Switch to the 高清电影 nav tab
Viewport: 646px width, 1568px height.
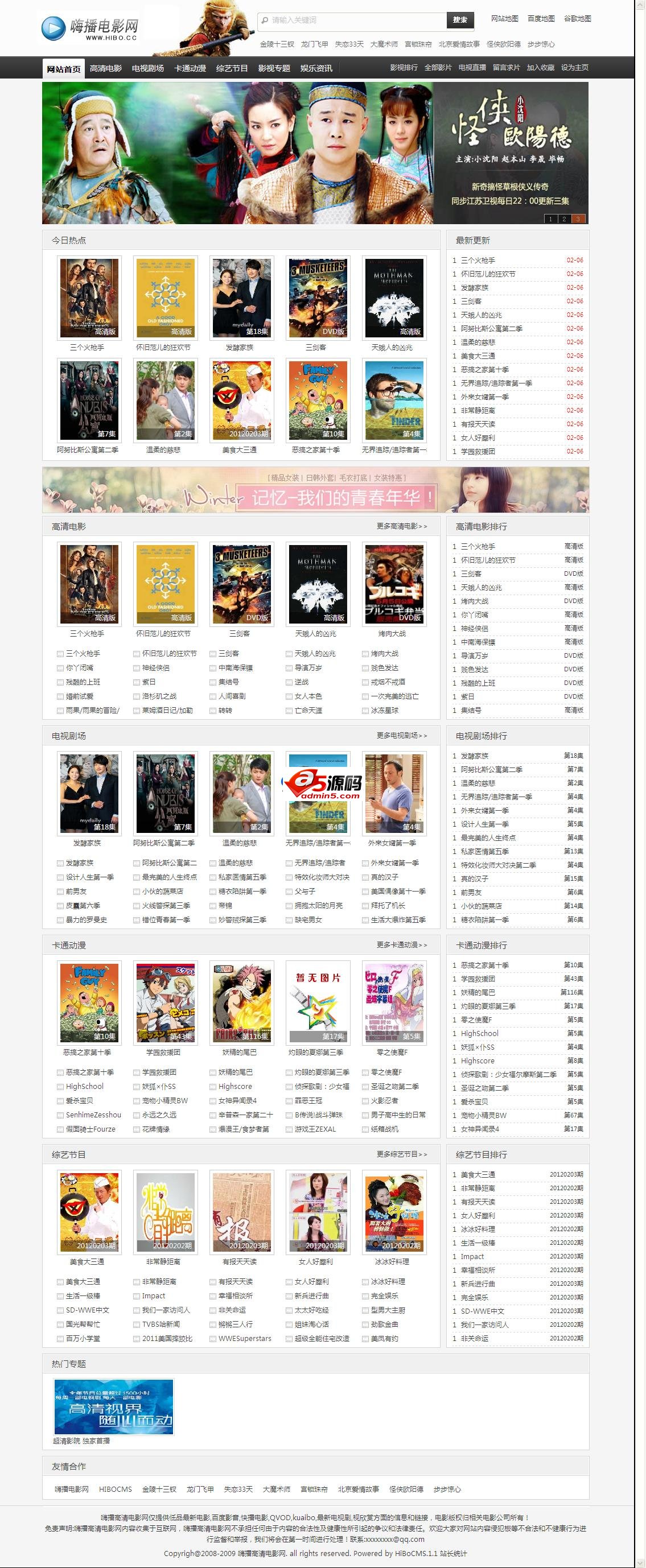106,69
